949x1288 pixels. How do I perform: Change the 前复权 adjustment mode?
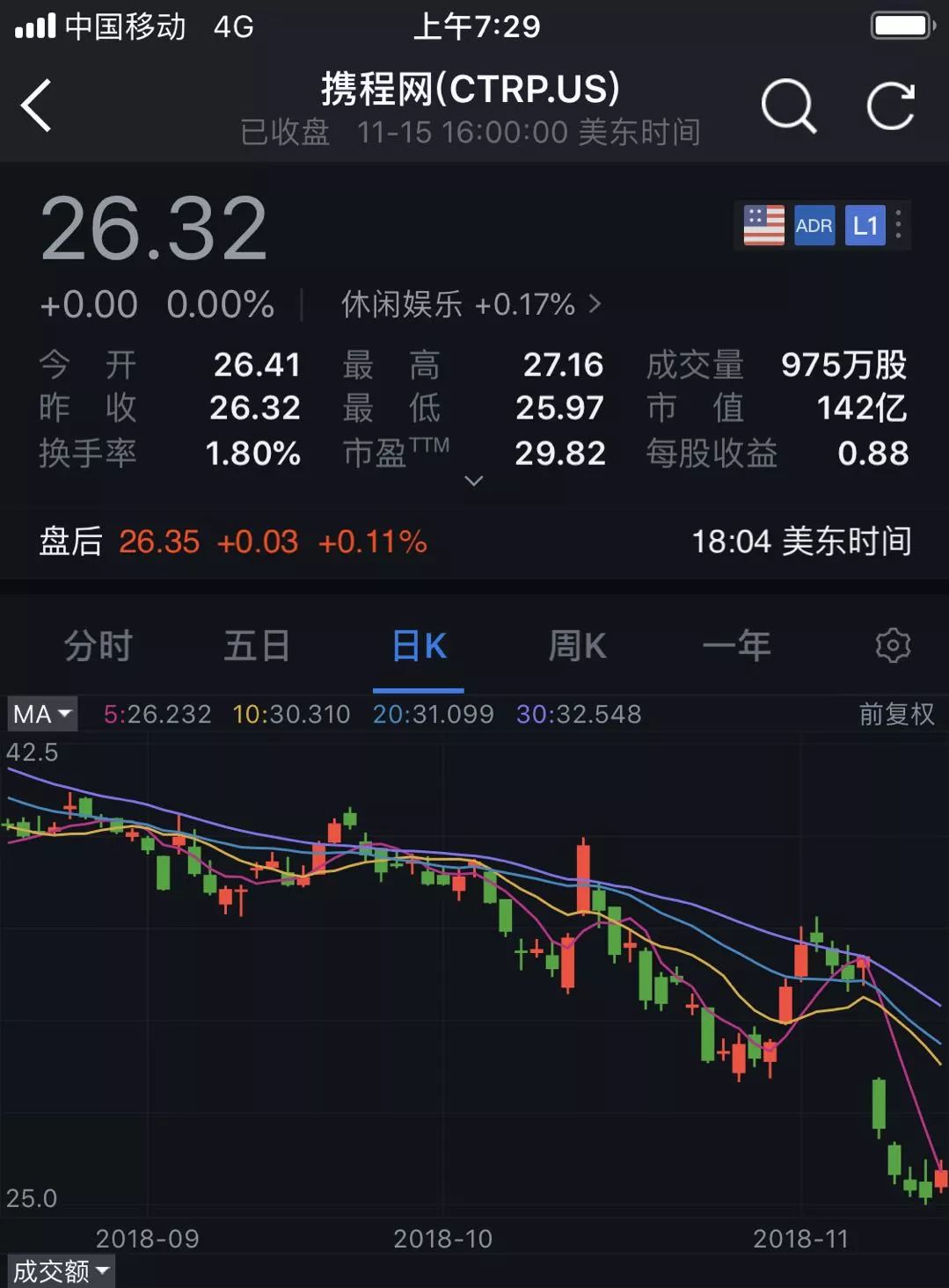pos(896,714)
